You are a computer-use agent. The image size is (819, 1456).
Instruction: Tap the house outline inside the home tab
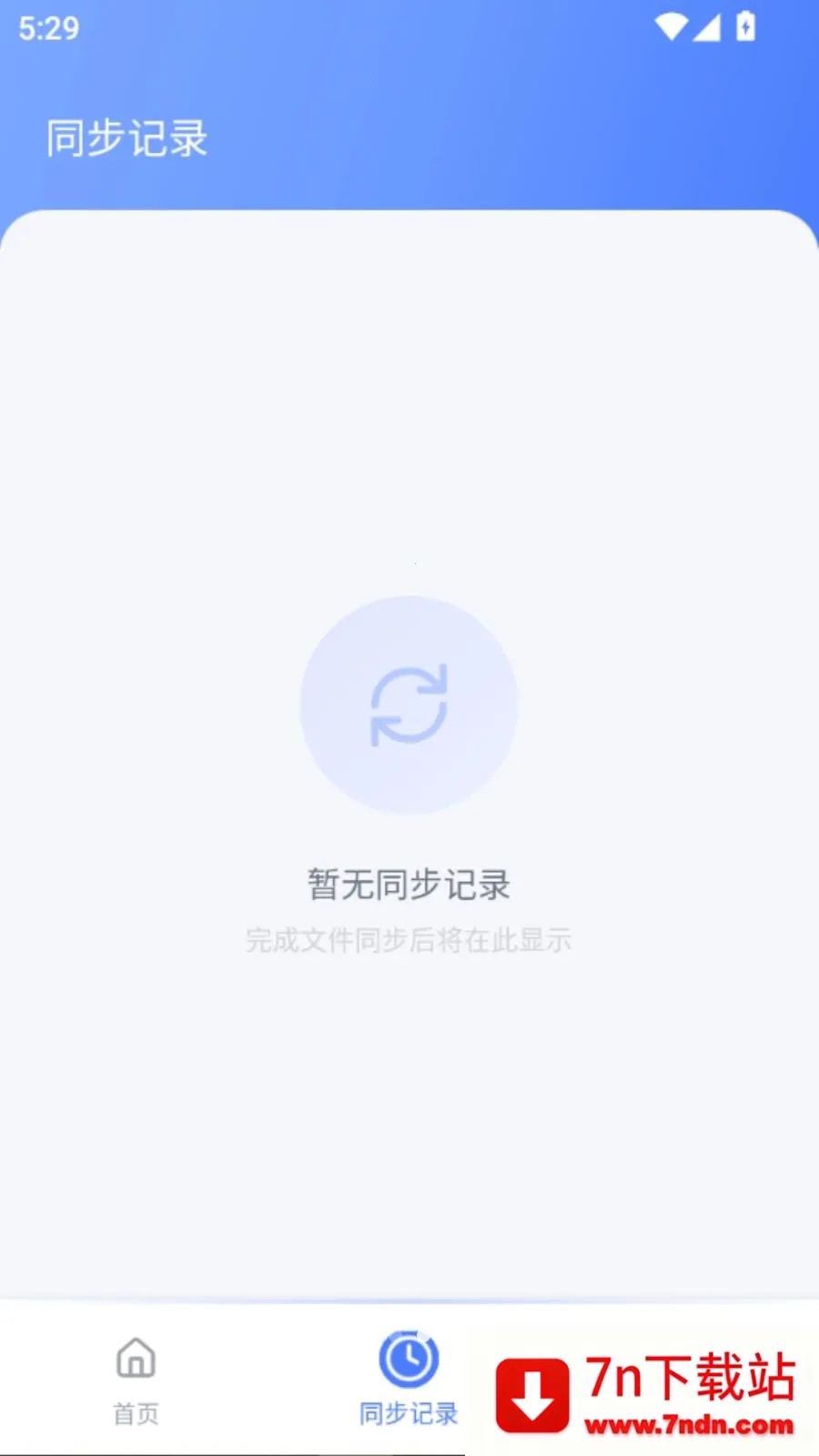point(135,1357)
